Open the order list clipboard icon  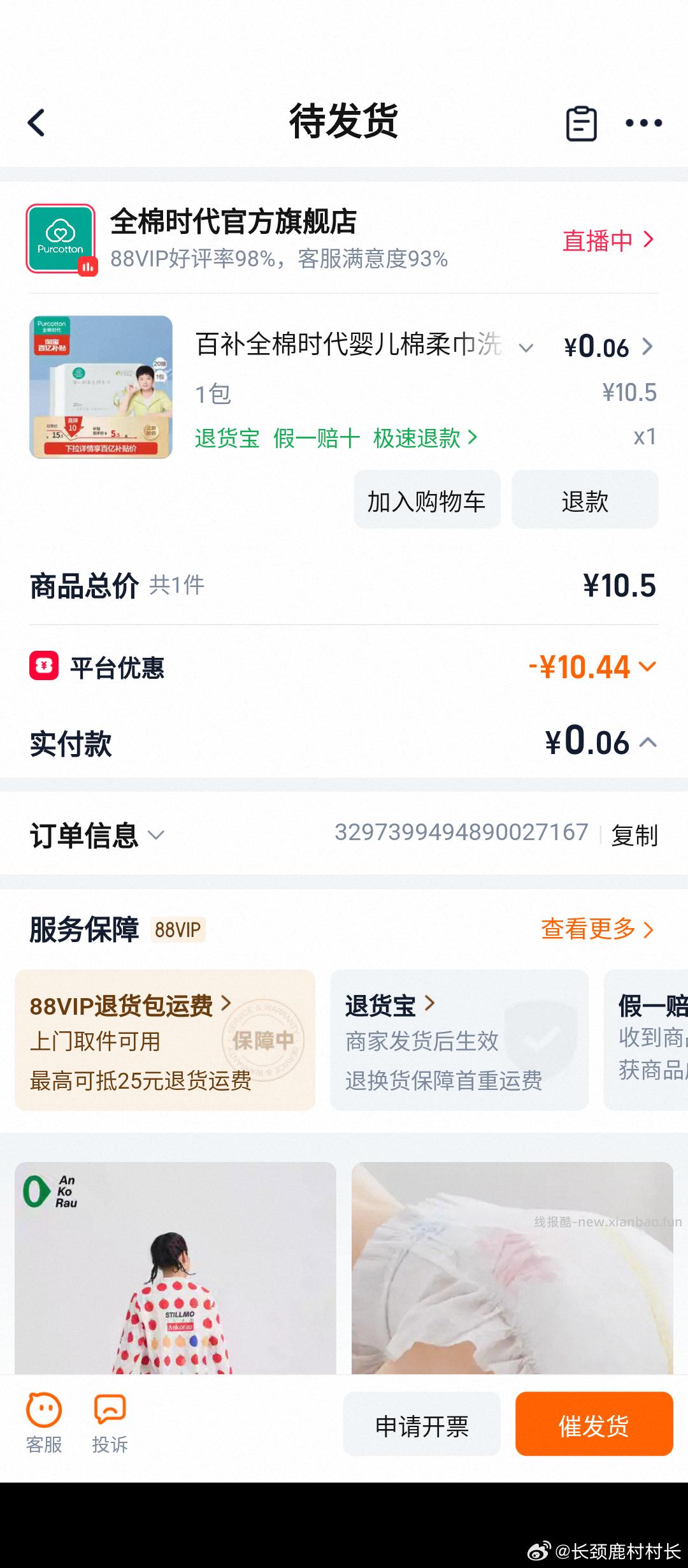click(x=582, y=124)
